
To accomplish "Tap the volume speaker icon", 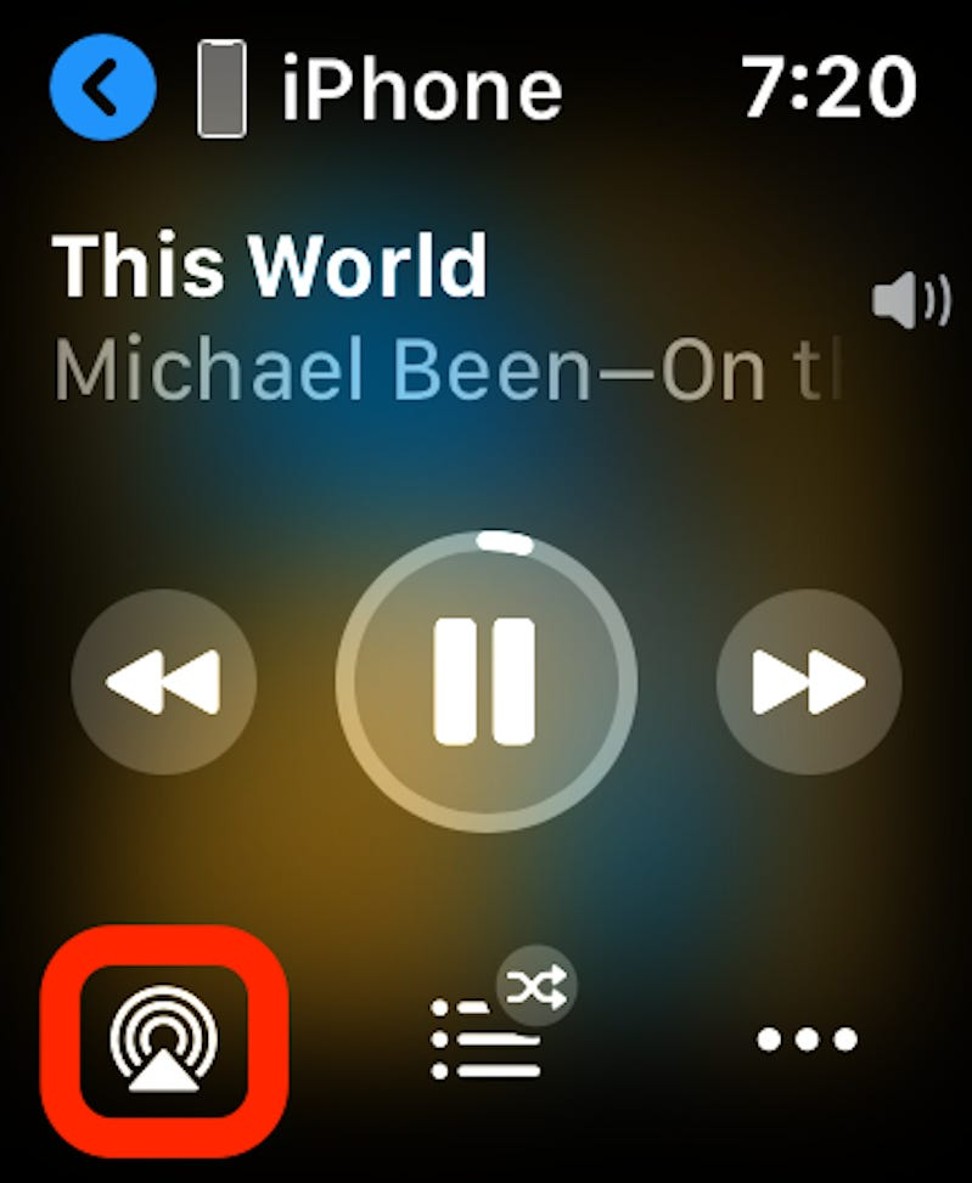I will (x=909, y=302).
